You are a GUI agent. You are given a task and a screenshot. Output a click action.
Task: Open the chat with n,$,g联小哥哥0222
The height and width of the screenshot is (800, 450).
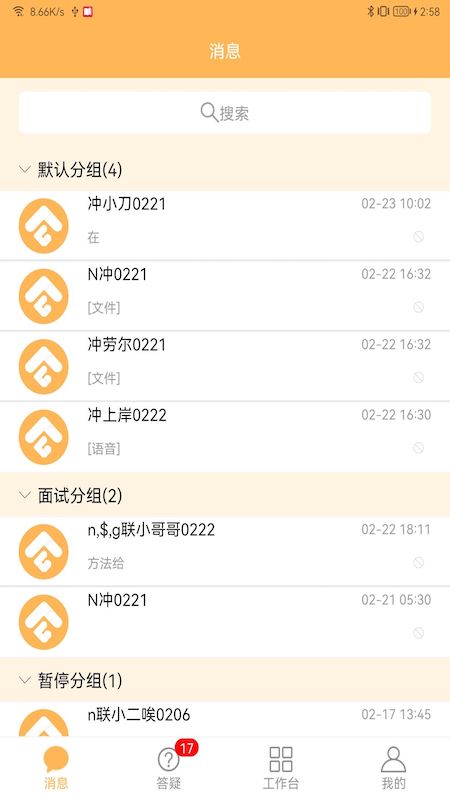pos(225,551)
